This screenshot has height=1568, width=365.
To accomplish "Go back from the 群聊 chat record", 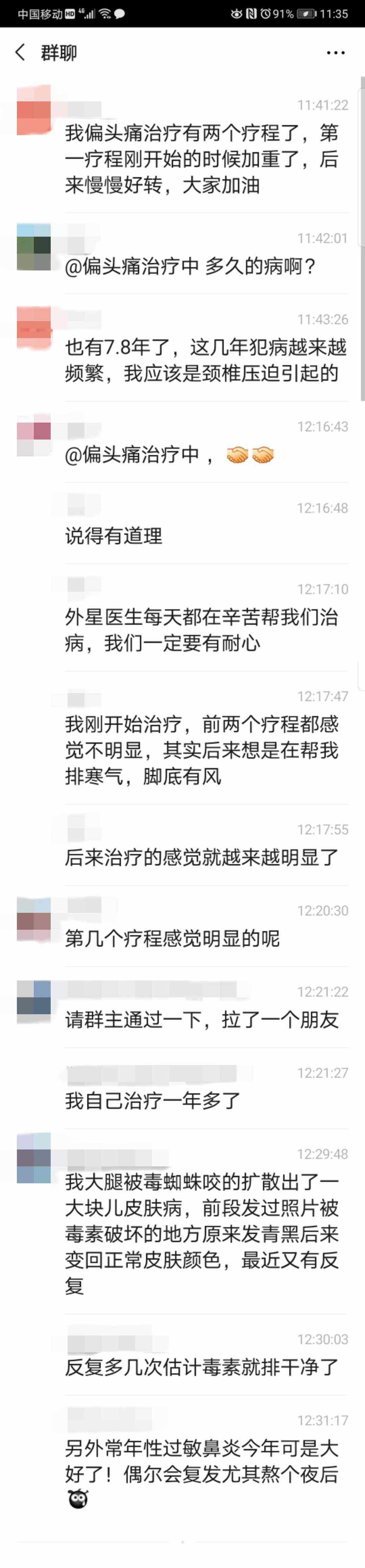I will (x=20, y=52).
